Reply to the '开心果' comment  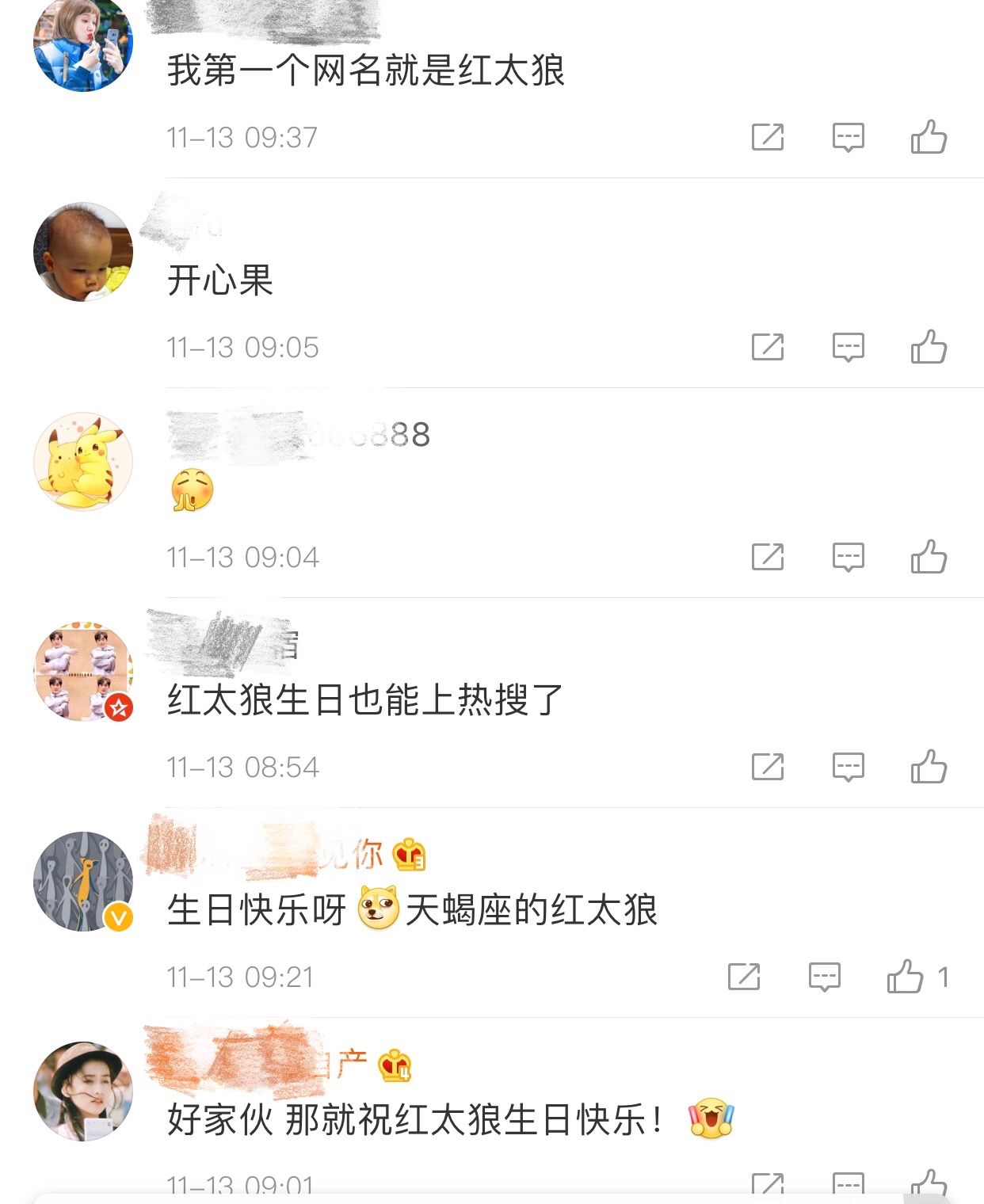pos(848,347)
